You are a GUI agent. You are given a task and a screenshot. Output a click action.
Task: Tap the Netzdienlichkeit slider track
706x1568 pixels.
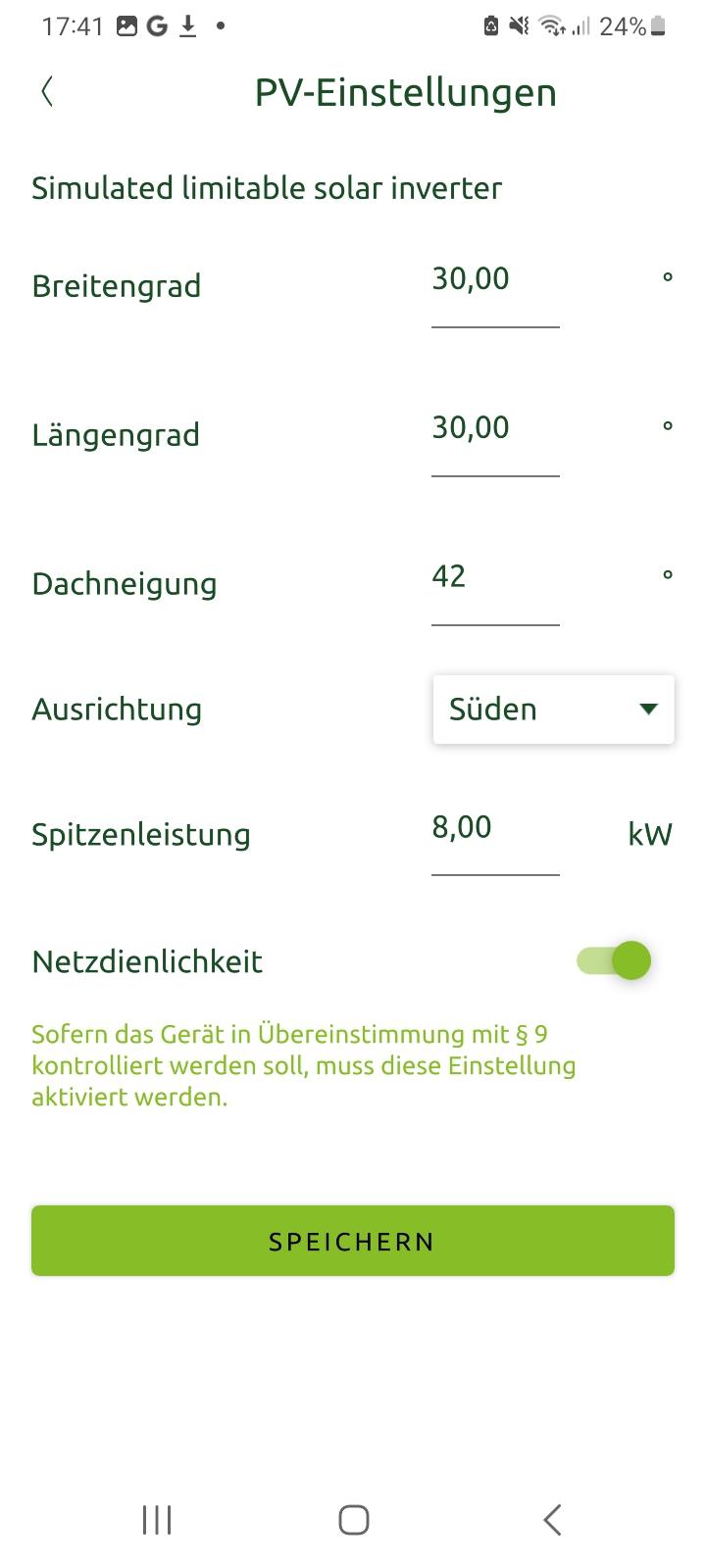coord(598,960)
